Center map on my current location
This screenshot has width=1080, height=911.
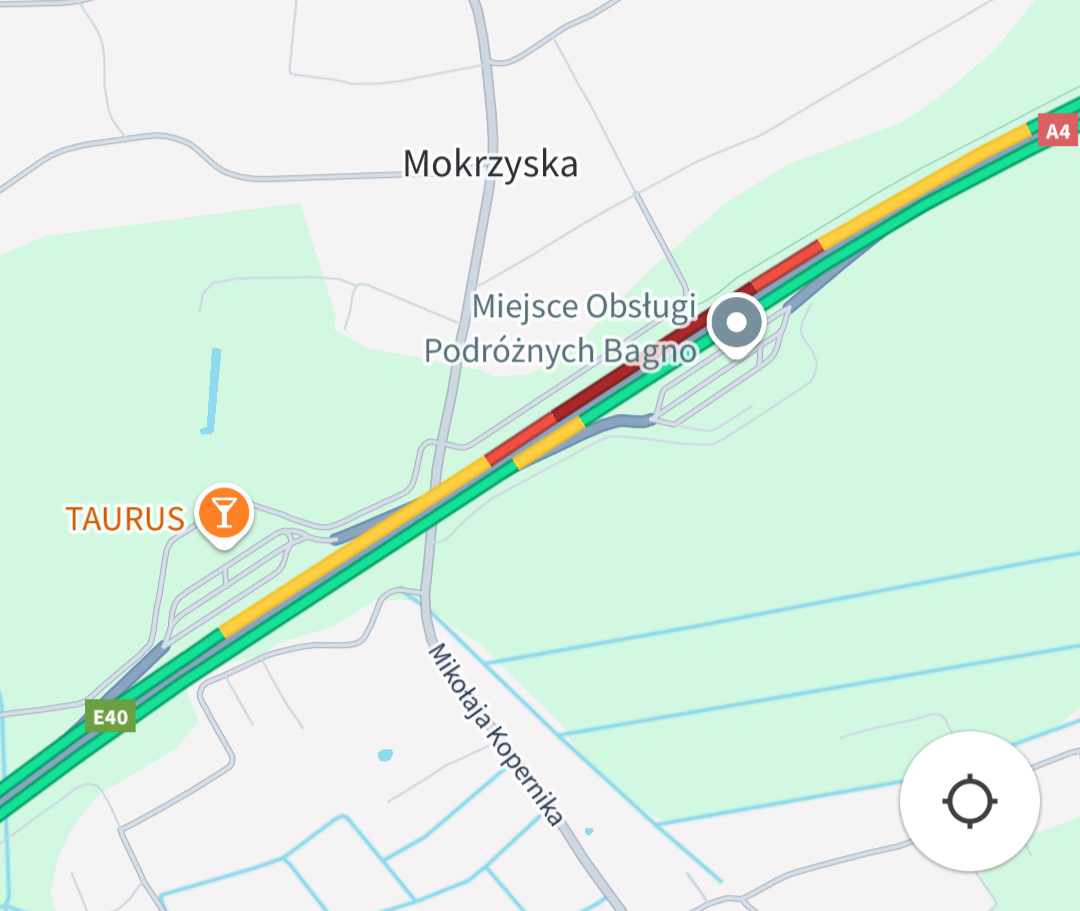pos(969,801)
